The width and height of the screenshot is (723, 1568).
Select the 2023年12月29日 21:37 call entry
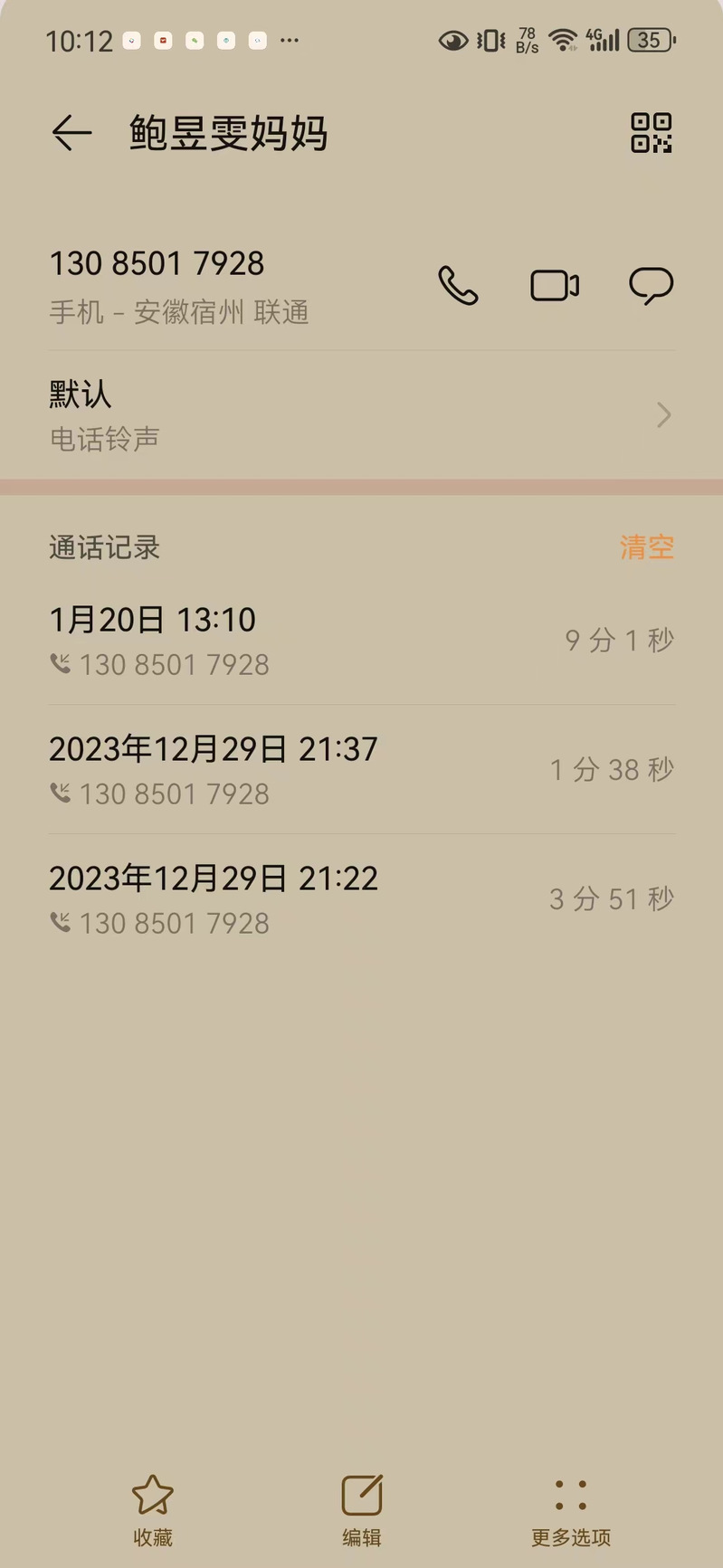click(x=362, y=770)
